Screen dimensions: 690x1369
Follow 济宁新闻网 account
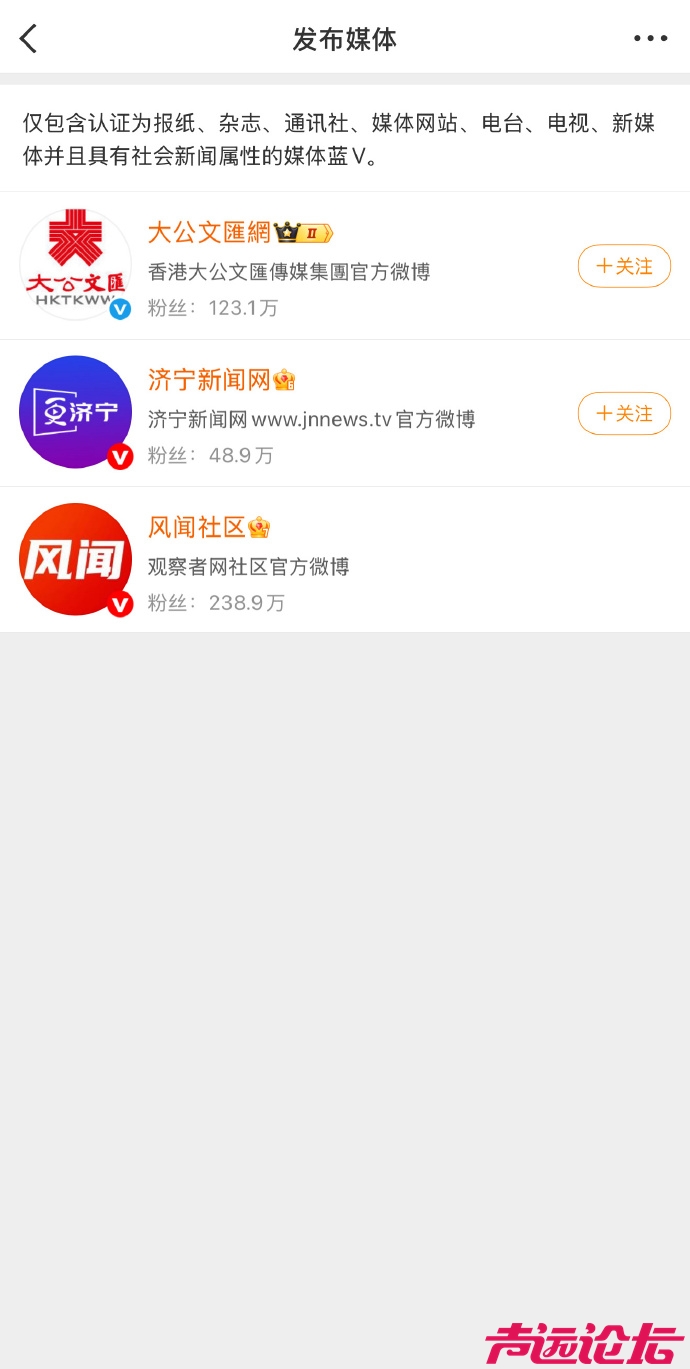[x=624, y=413]
